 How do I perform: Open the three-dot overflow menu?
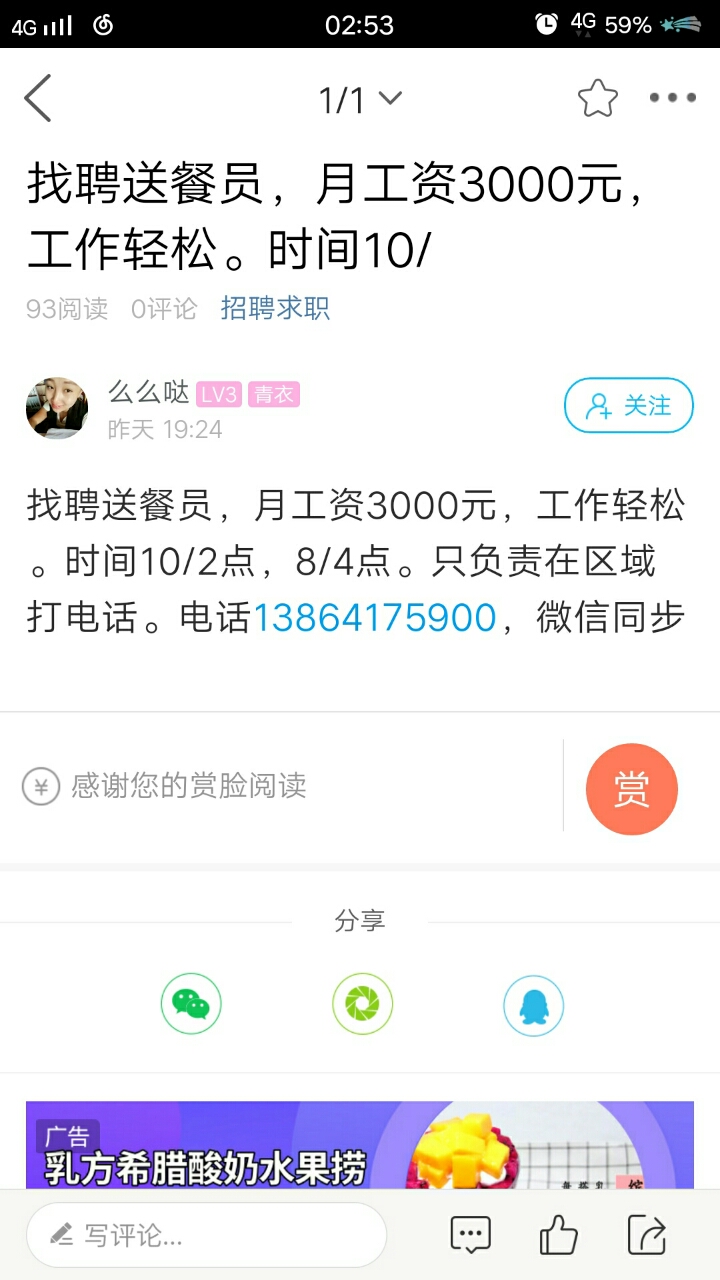click(x=672, y=98)
